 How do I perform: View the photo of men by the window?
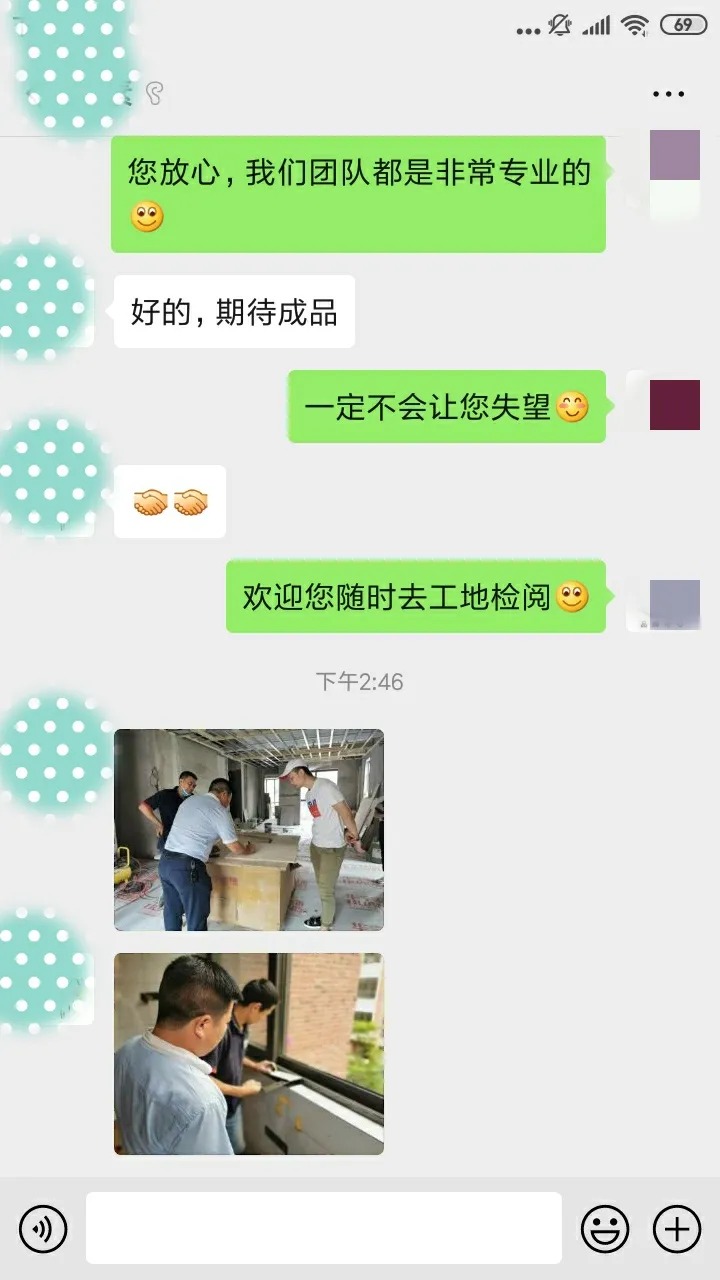click(248, 1054)
